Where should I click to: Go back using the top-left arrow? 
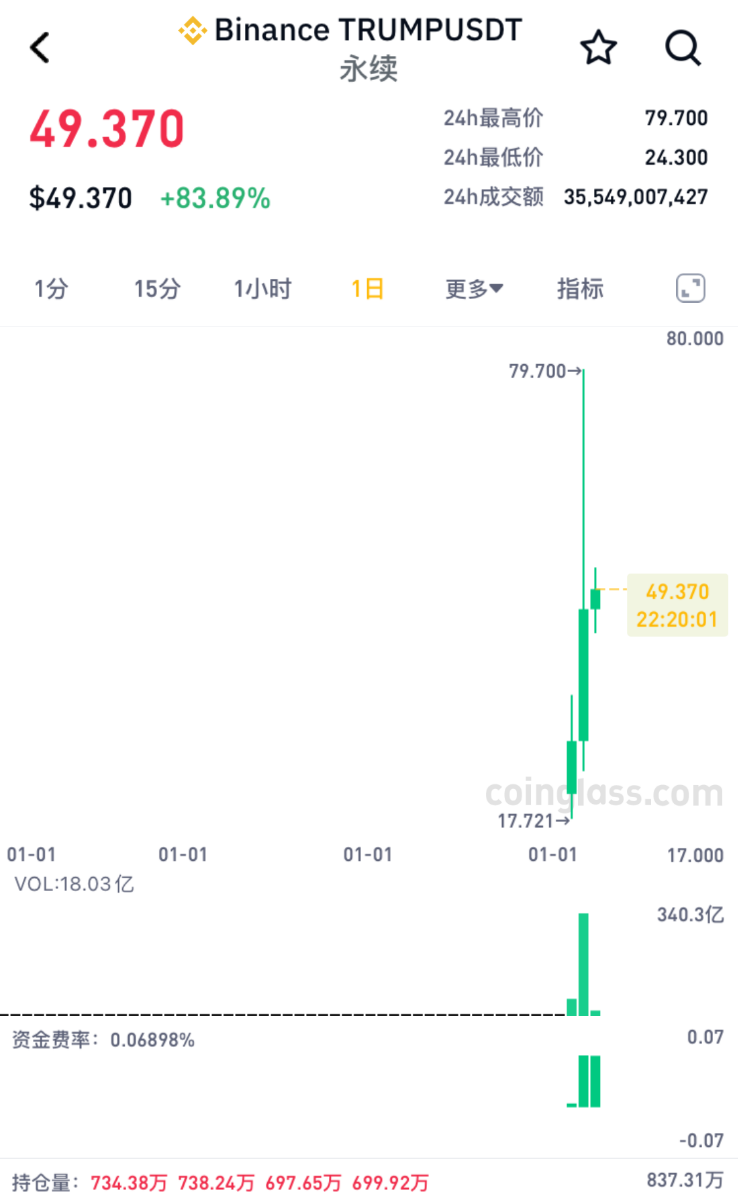(40, 47)
